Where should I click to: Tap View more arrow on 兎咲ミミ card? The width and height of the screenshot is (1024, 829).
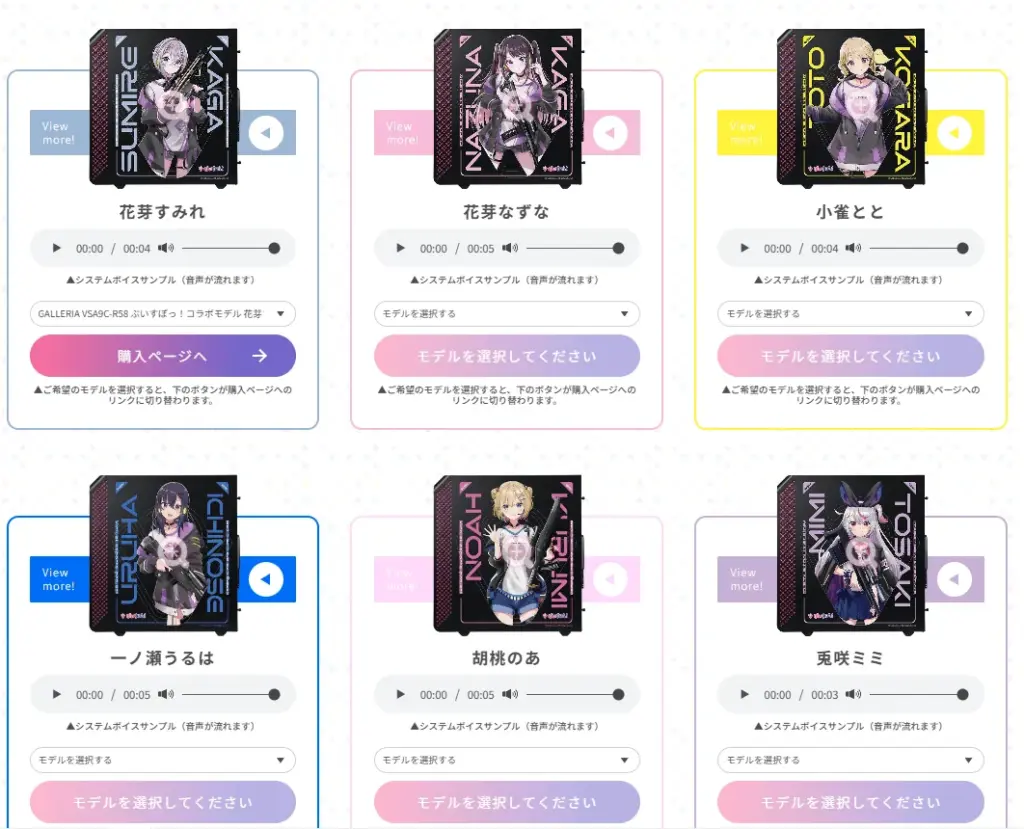(953, 579)
